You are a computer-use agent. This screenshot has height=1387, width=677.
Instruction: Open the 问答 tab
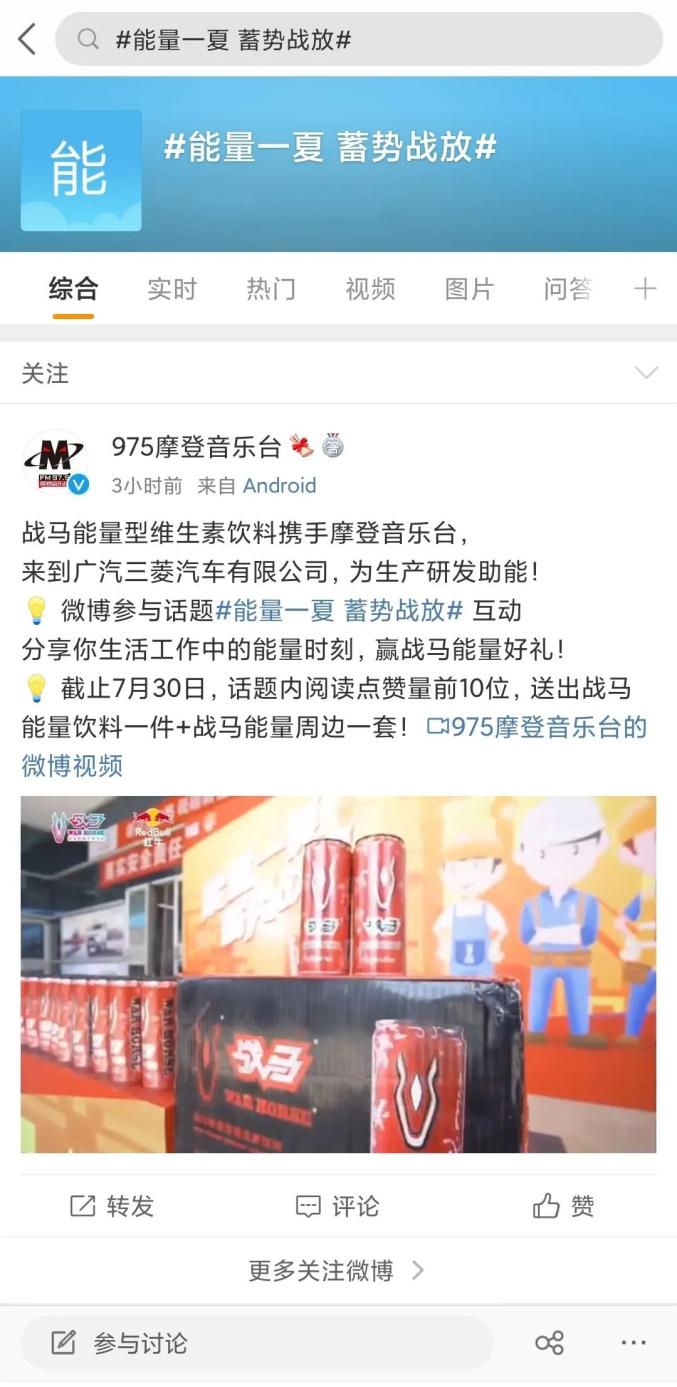[x=567, y=290]
